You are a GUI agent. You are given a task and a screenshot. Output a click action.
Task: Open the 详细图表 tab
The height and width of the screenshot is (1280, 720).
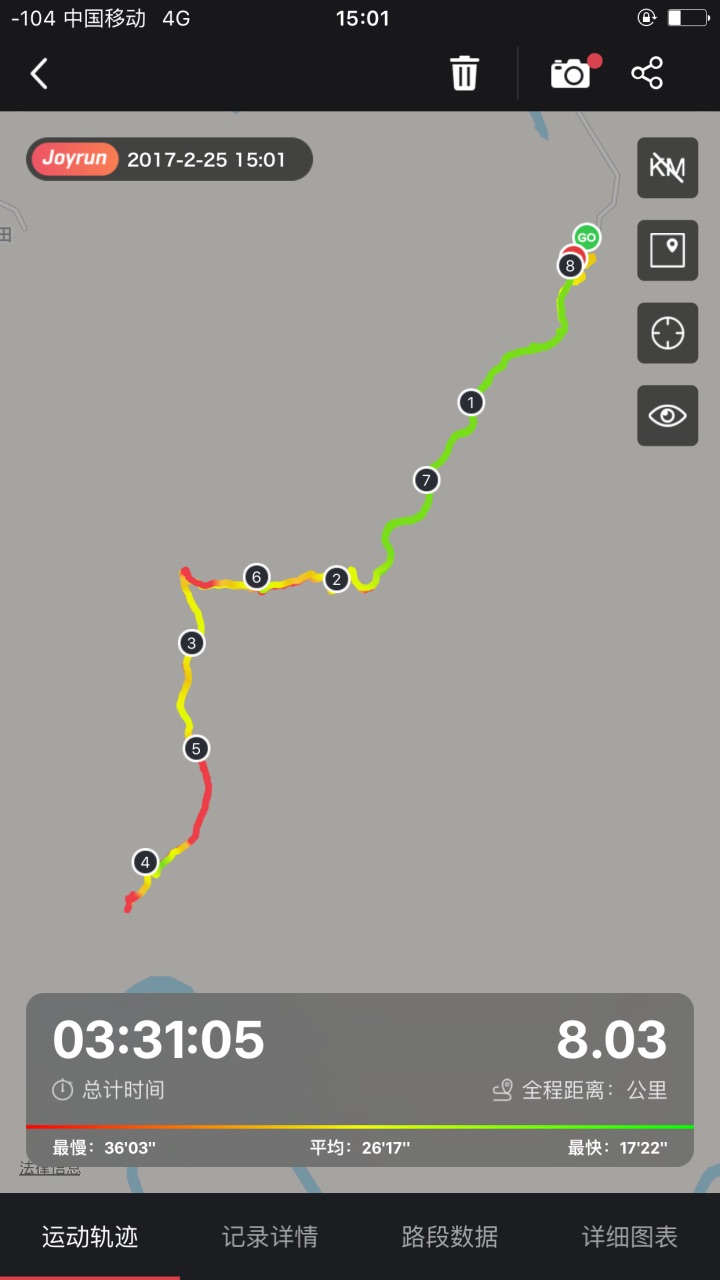click(630, 1237)
